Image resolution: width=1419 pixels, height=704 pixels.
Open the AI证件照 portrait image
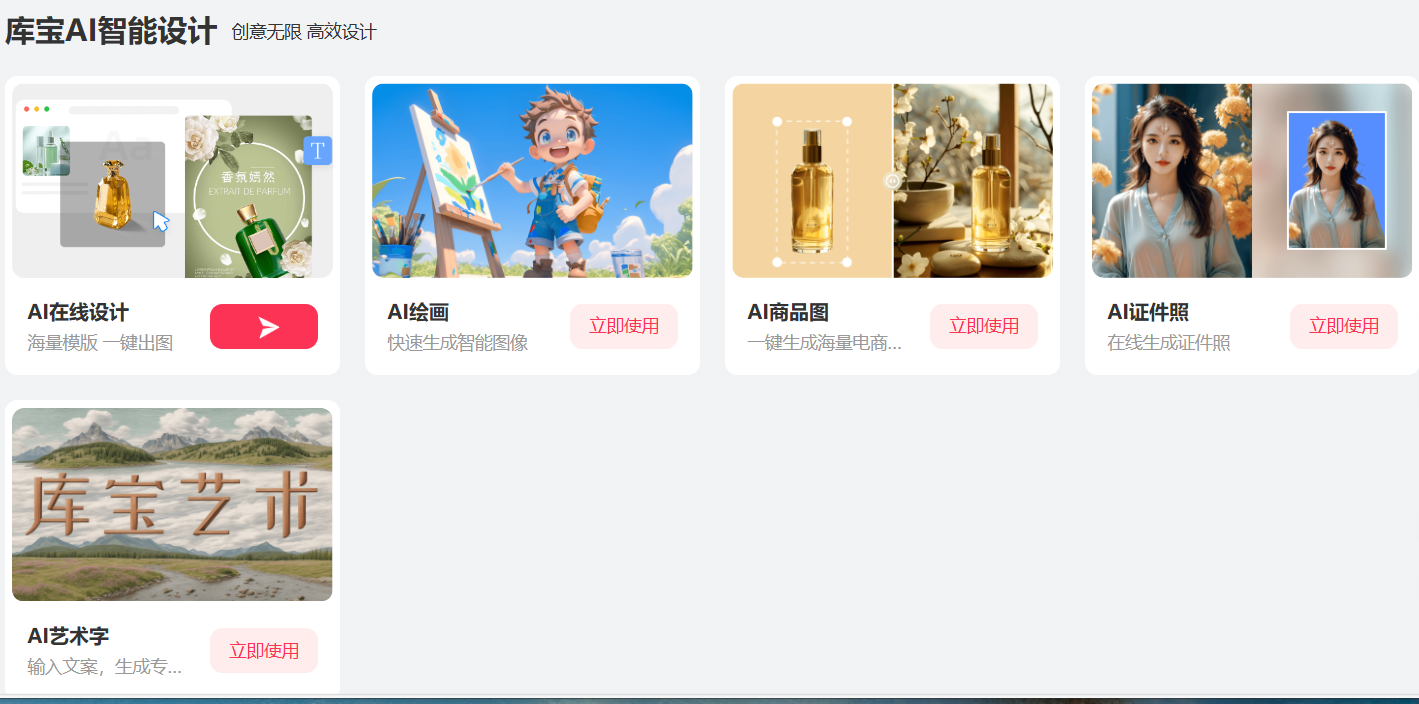[1252, 181]
